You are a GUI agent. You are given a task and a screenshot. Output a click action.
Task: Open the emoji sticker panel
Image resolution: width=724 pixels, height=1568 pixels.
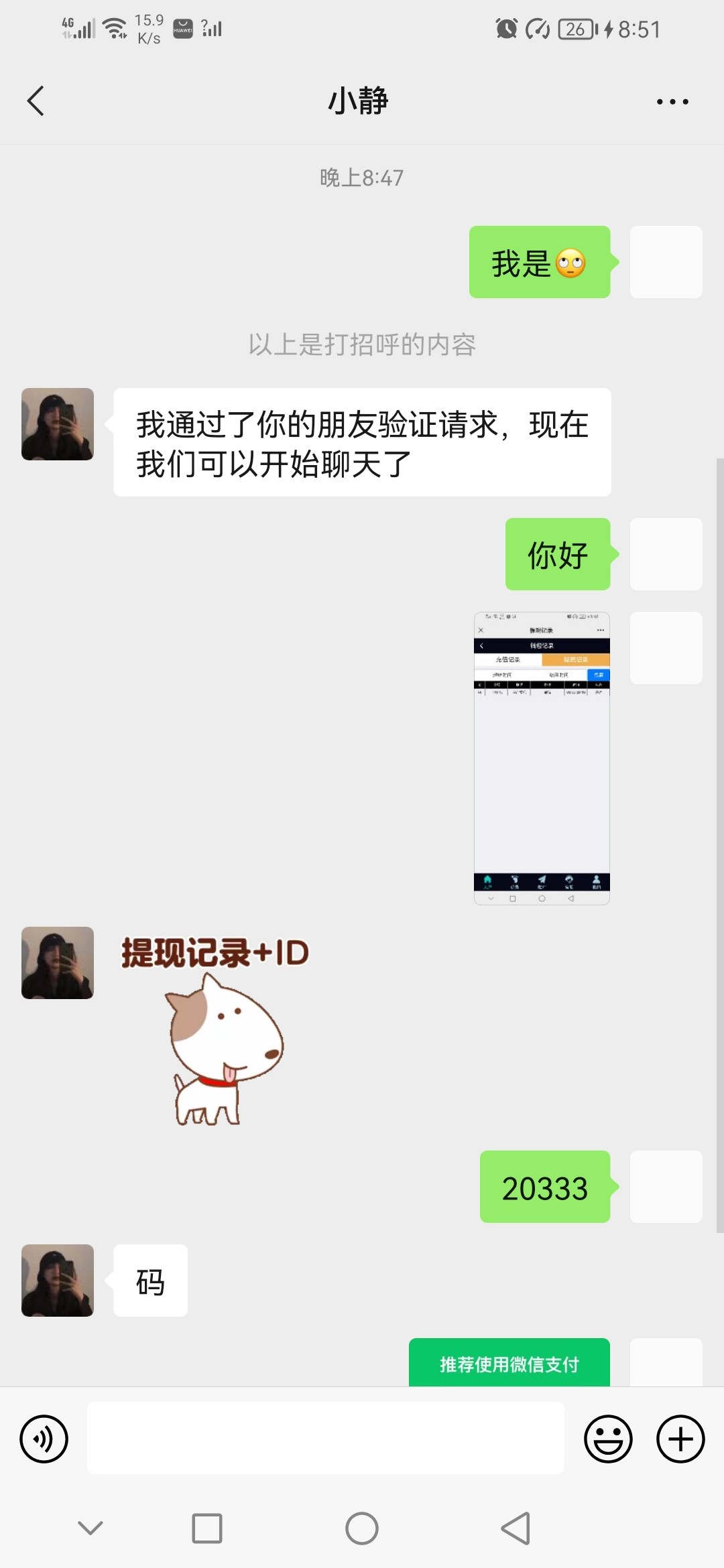click(x=608, y=1438)
